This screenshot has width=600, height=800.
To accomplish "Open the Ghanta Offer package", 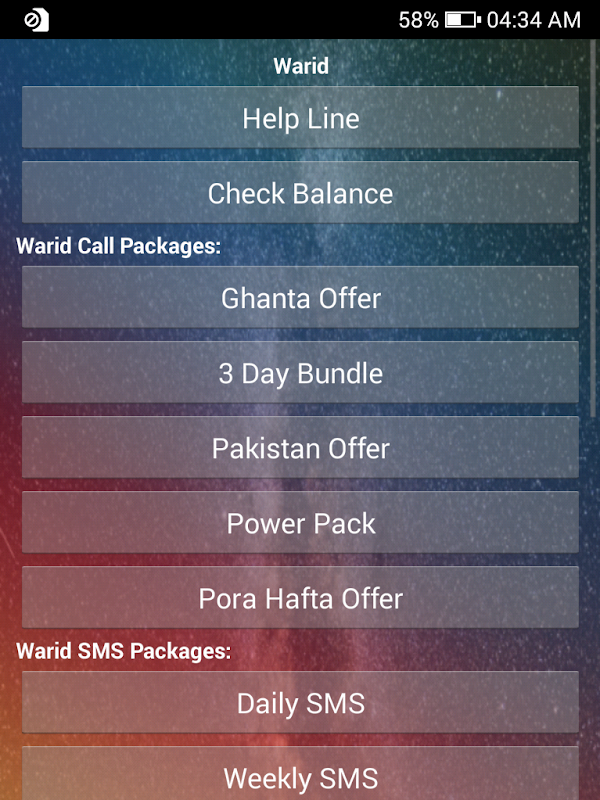I will [x=300, y=297].
